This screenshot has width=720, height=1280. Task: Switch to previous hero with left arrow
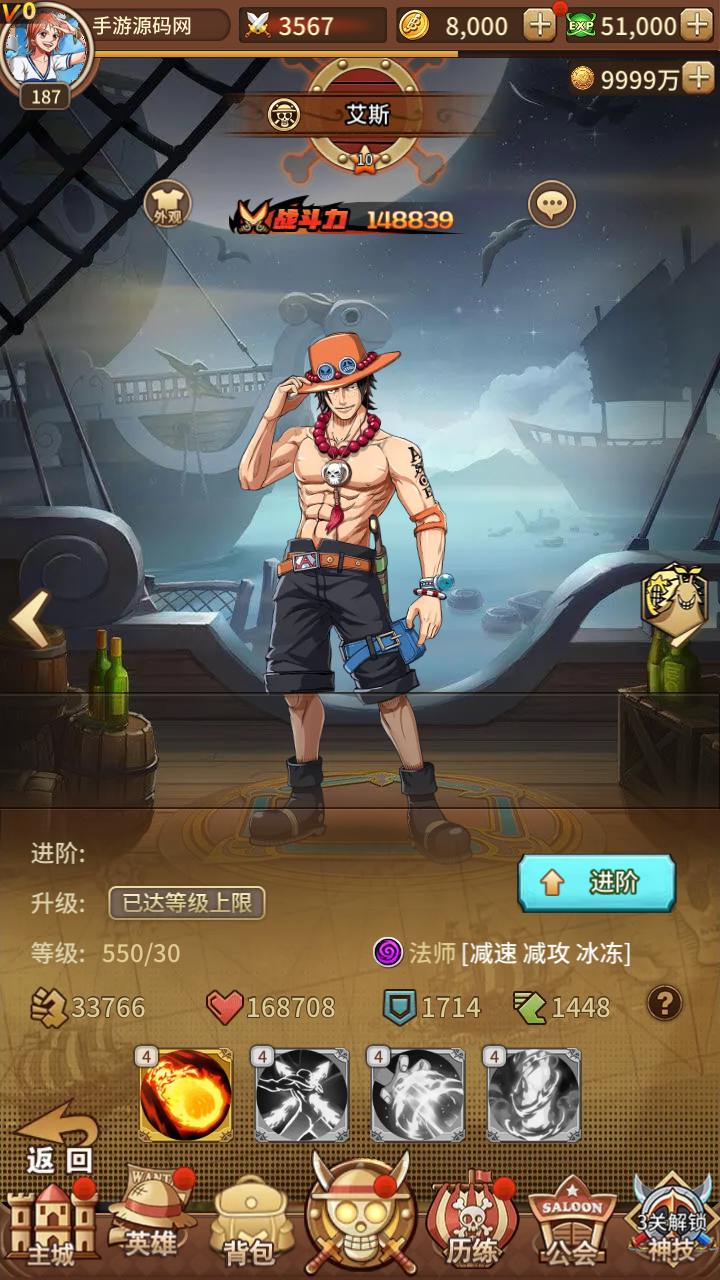click(x=30, y=620)
